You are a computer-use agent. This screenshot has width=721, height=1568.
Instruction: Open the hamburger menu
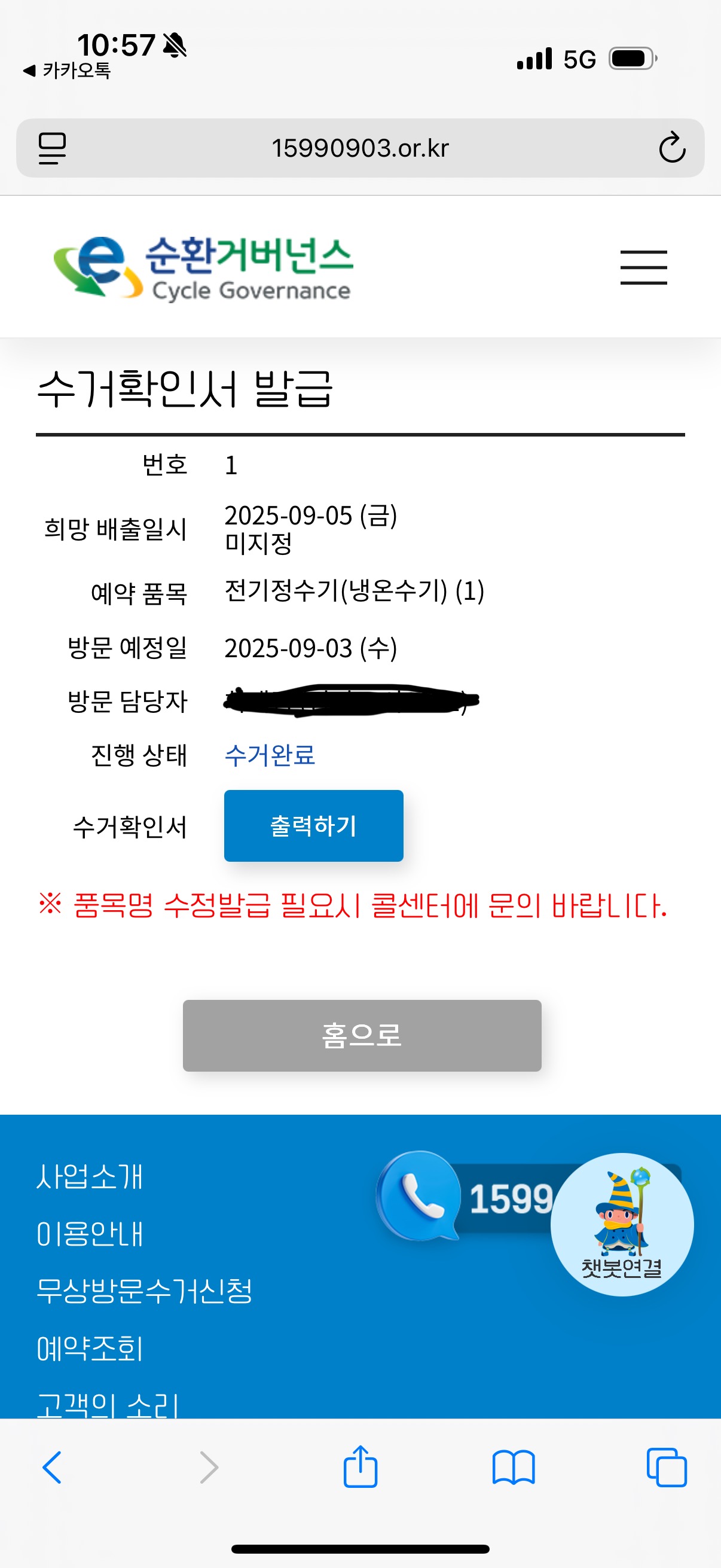tap(643, 267)
